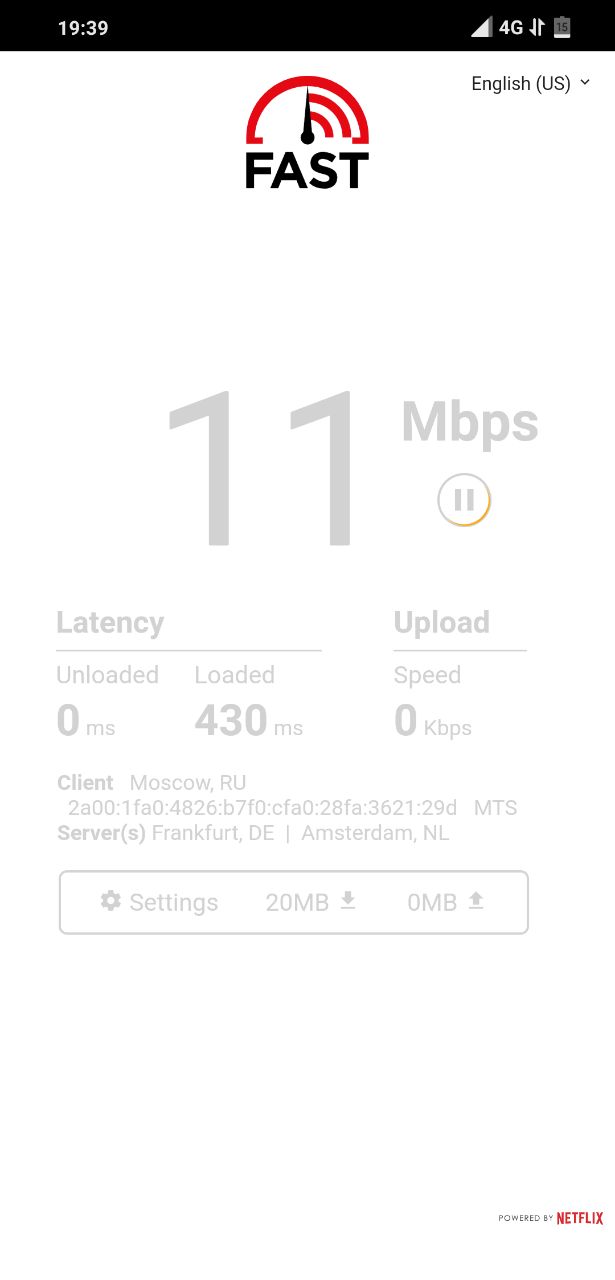
Task: Open the English (US) language dropdown
Action: (531, 84)
